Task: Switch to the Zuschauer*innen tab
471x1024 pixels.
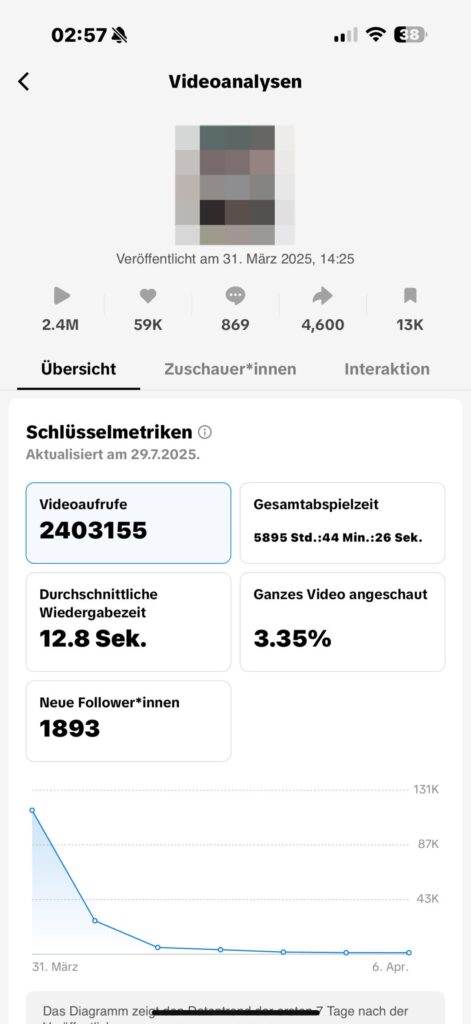Action: 230,369
